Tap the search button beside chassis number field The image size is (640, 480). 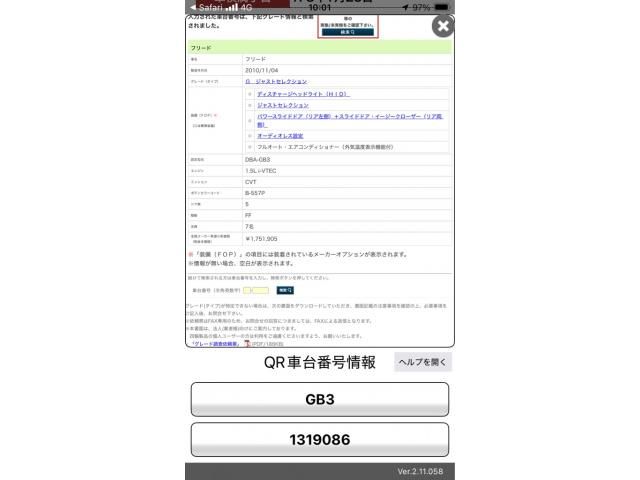[x=286, y=289]
